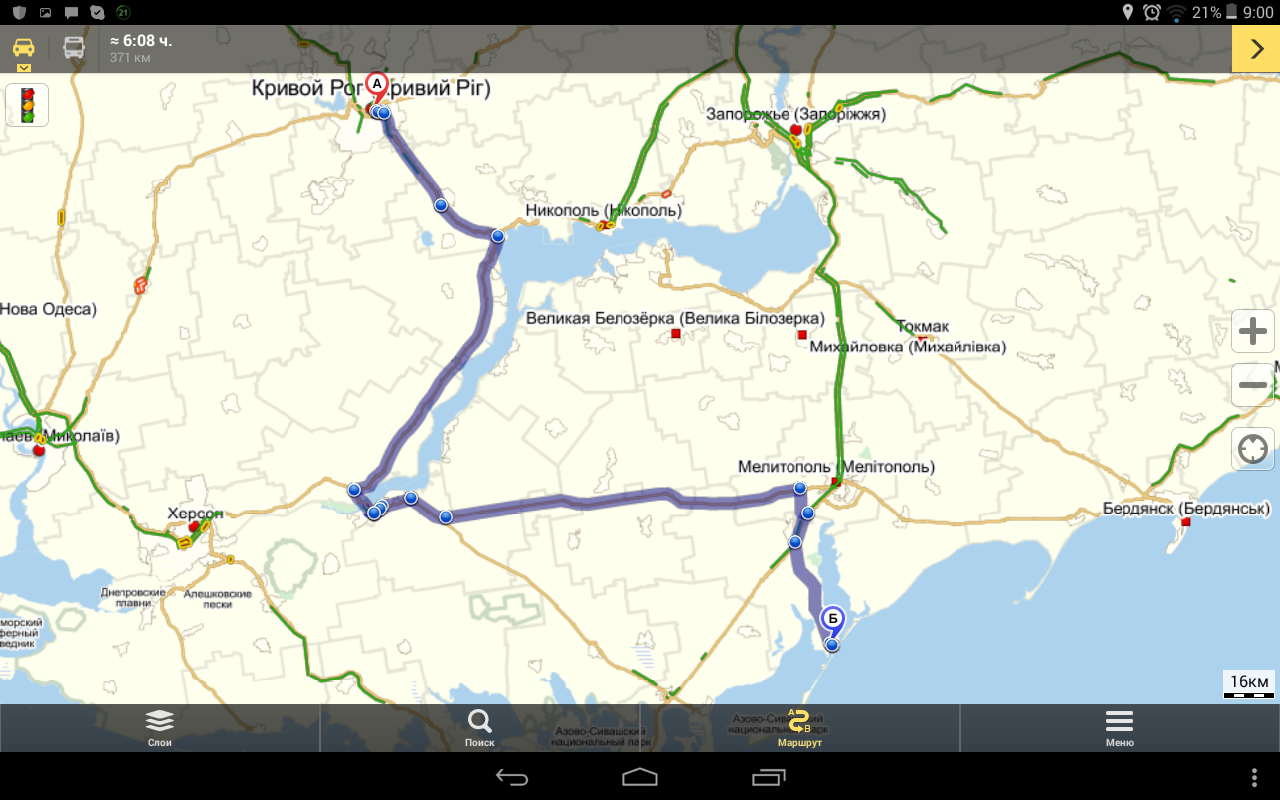The height and width of the screenshot is (800, 1280).
Task: Open the Слои layers tab
Action: pos(160,728)
